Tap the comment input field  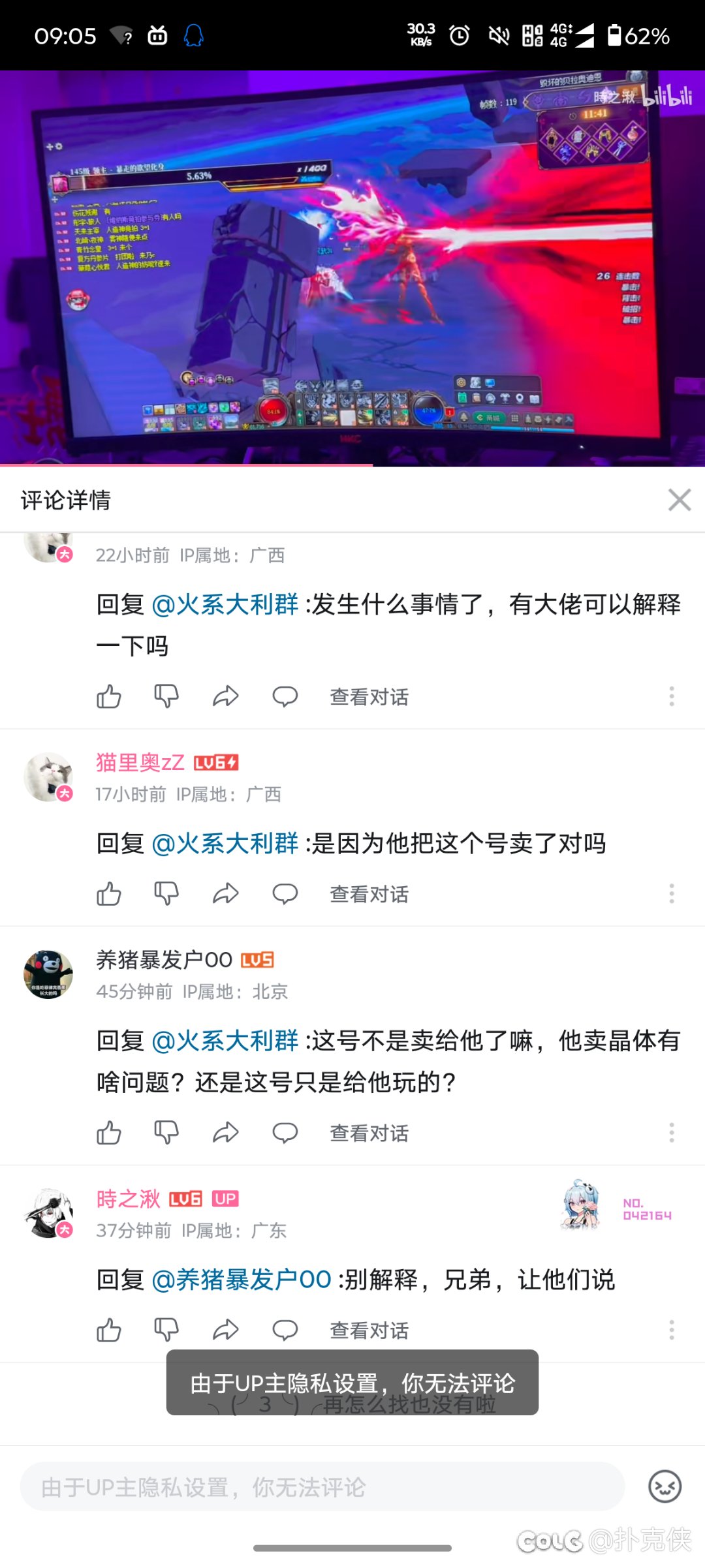coord(322,1487)
